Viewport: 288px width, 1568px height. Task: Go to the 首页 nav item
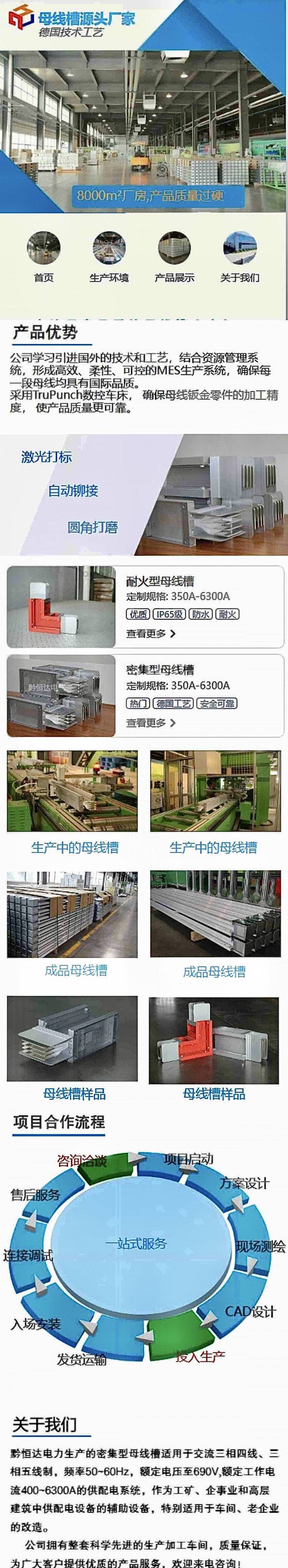(x=43, y=257)
